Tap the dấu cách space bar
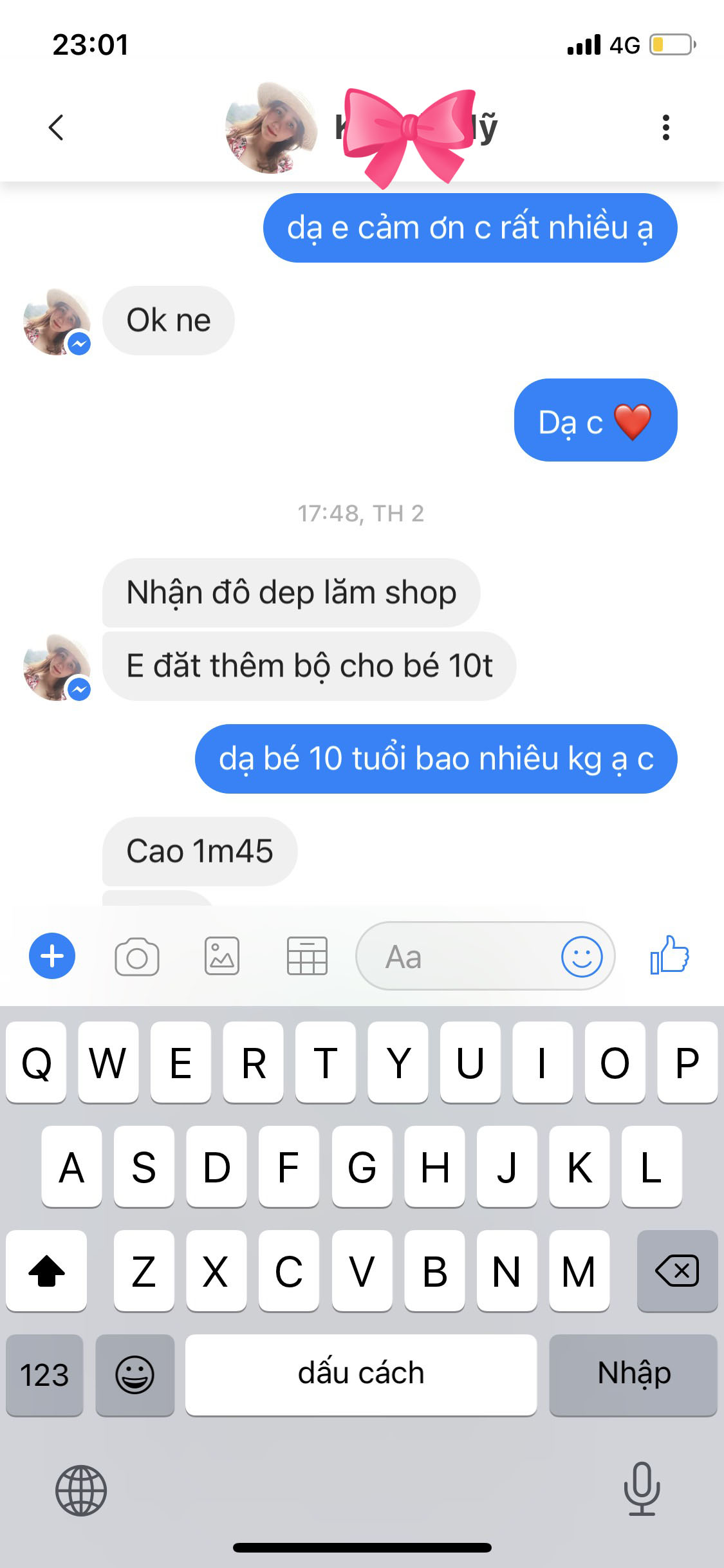This screenshot has width=724, height=1568. [x=361, y=1375]
